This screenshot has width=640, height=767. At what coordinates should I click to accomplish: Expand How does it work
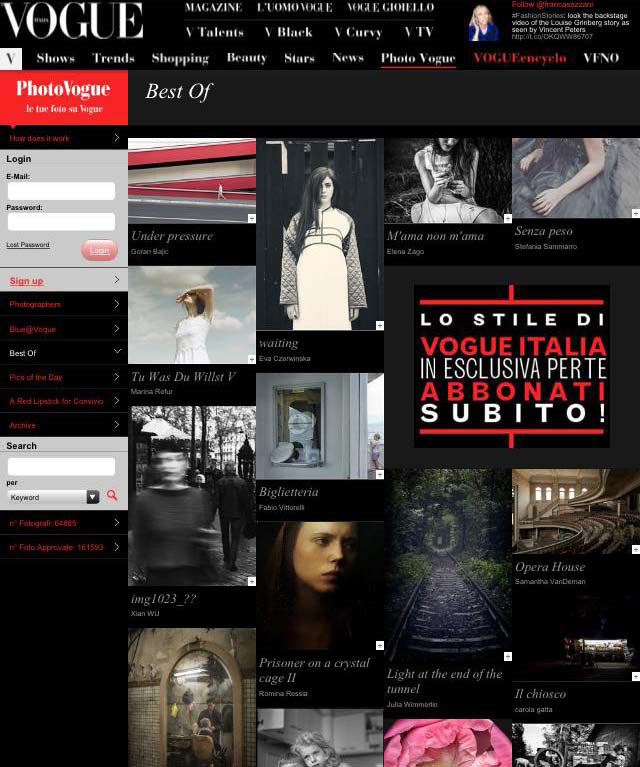tap(64, 138)
